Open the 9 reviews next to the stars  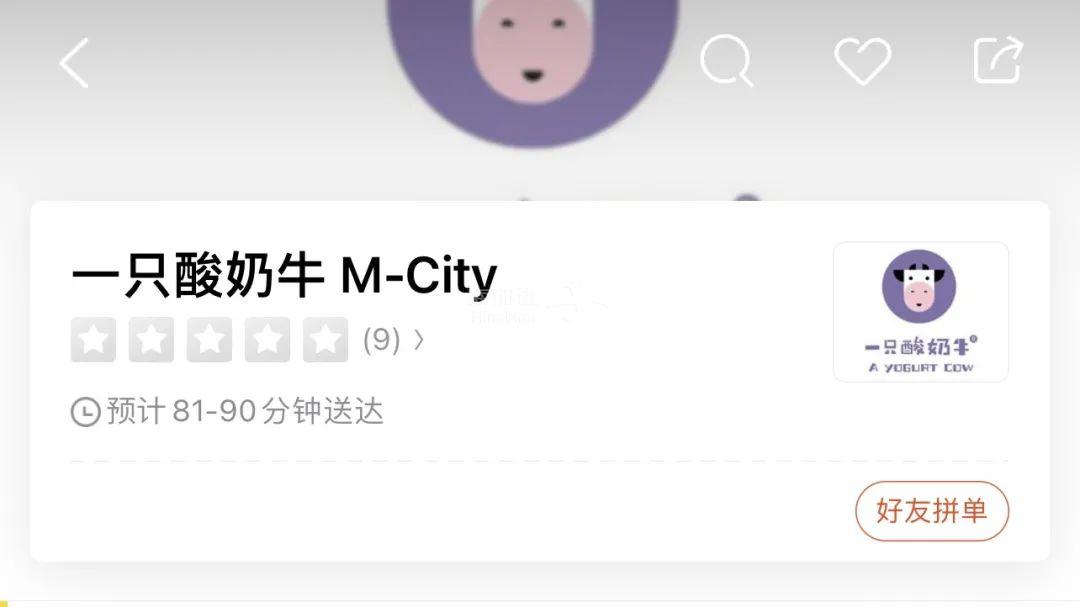pos(391,340)
